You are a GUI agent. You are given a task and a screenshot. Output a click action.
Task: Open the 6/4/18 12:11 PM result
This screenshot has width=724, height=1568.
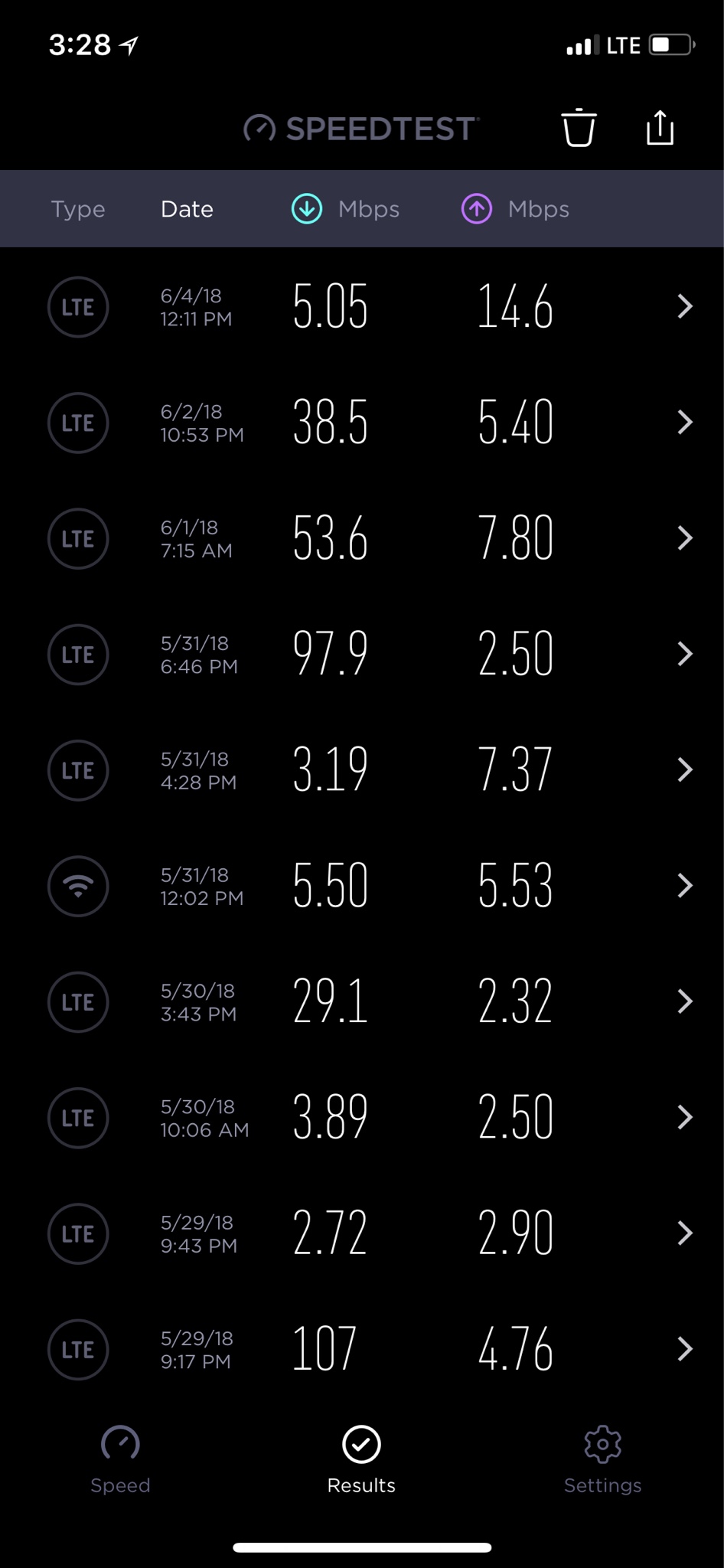362,307
